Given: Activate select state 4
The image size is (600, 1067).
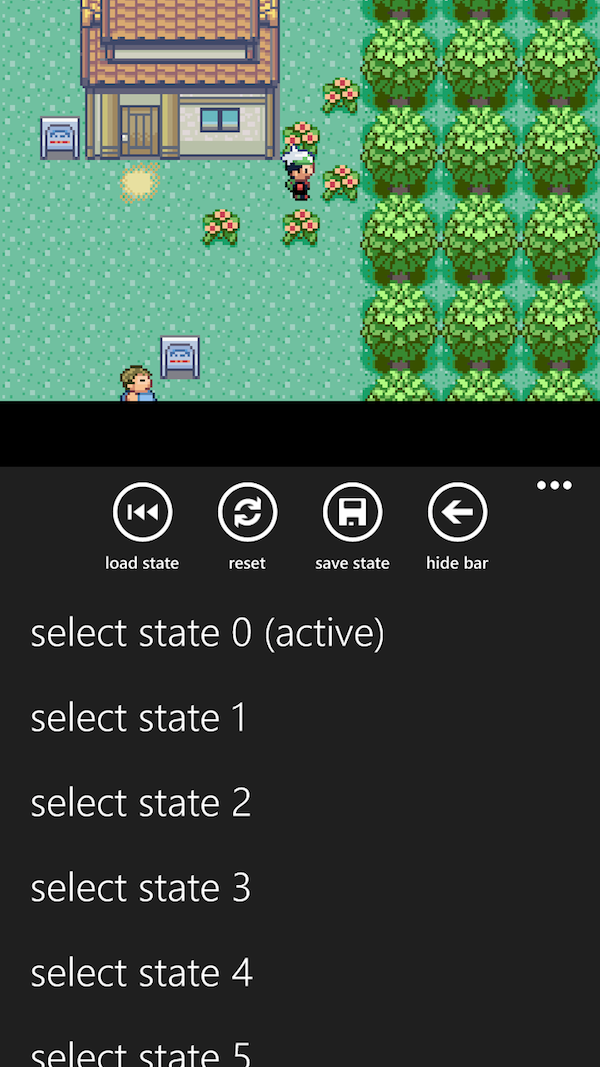Looking at the screenshot, I should pos(141,973).
